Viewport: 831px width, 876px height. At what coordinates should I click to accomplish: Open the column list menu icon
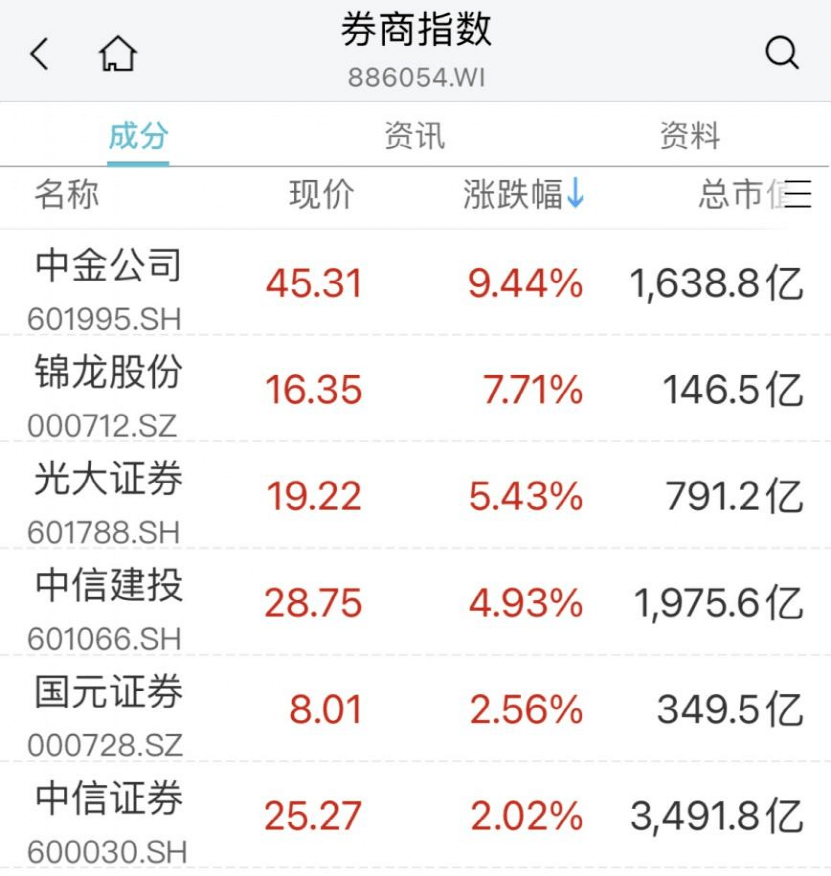tap(798, 194)
